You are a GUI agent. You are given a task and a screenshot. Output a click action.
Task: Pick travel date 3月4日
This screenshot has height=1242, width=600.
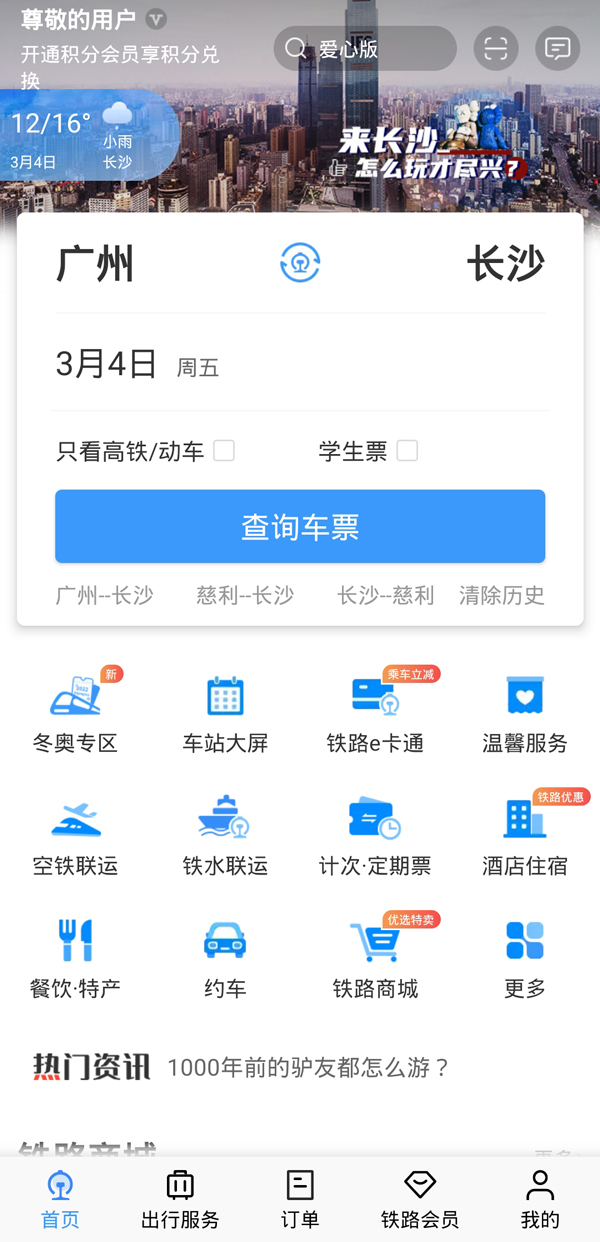107,364
